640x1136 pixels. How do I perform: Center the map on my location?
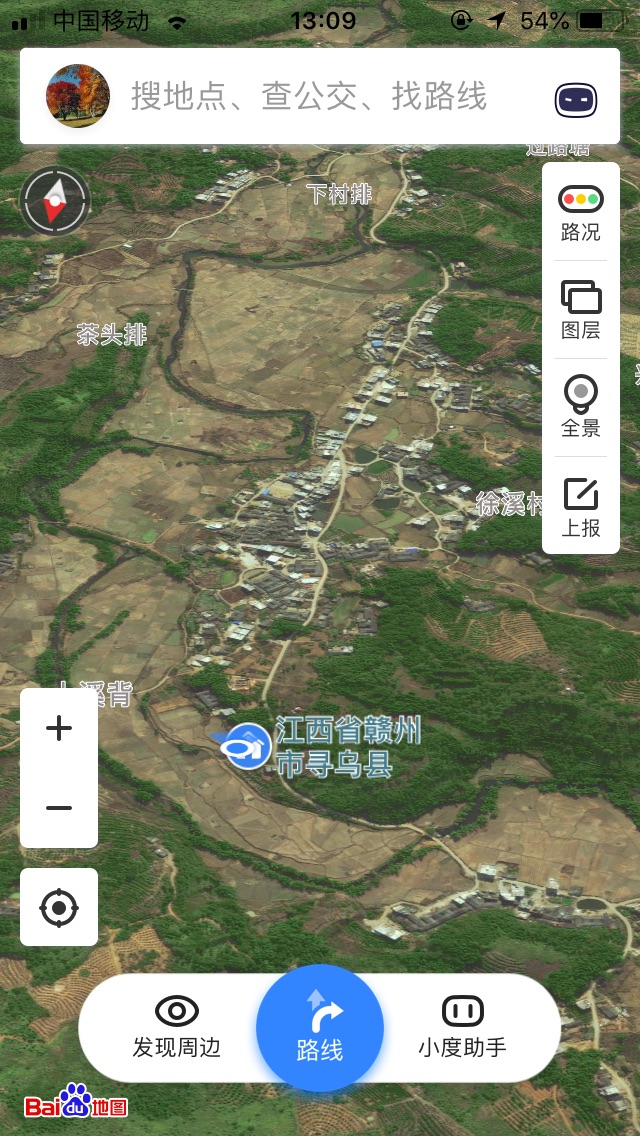click(x=59, y=908)
